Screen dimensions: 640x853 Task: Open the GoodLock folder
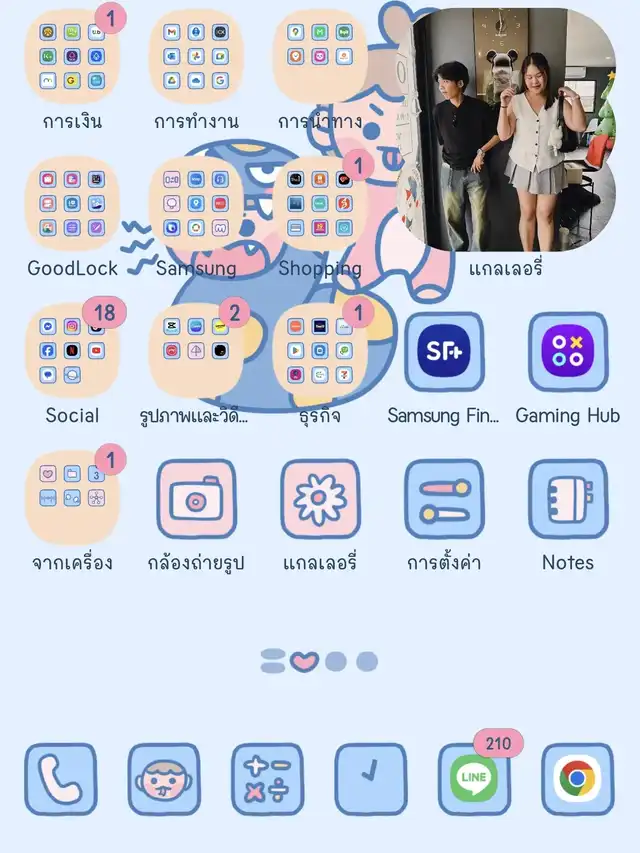pyautogui.click(x=72, y=204)
